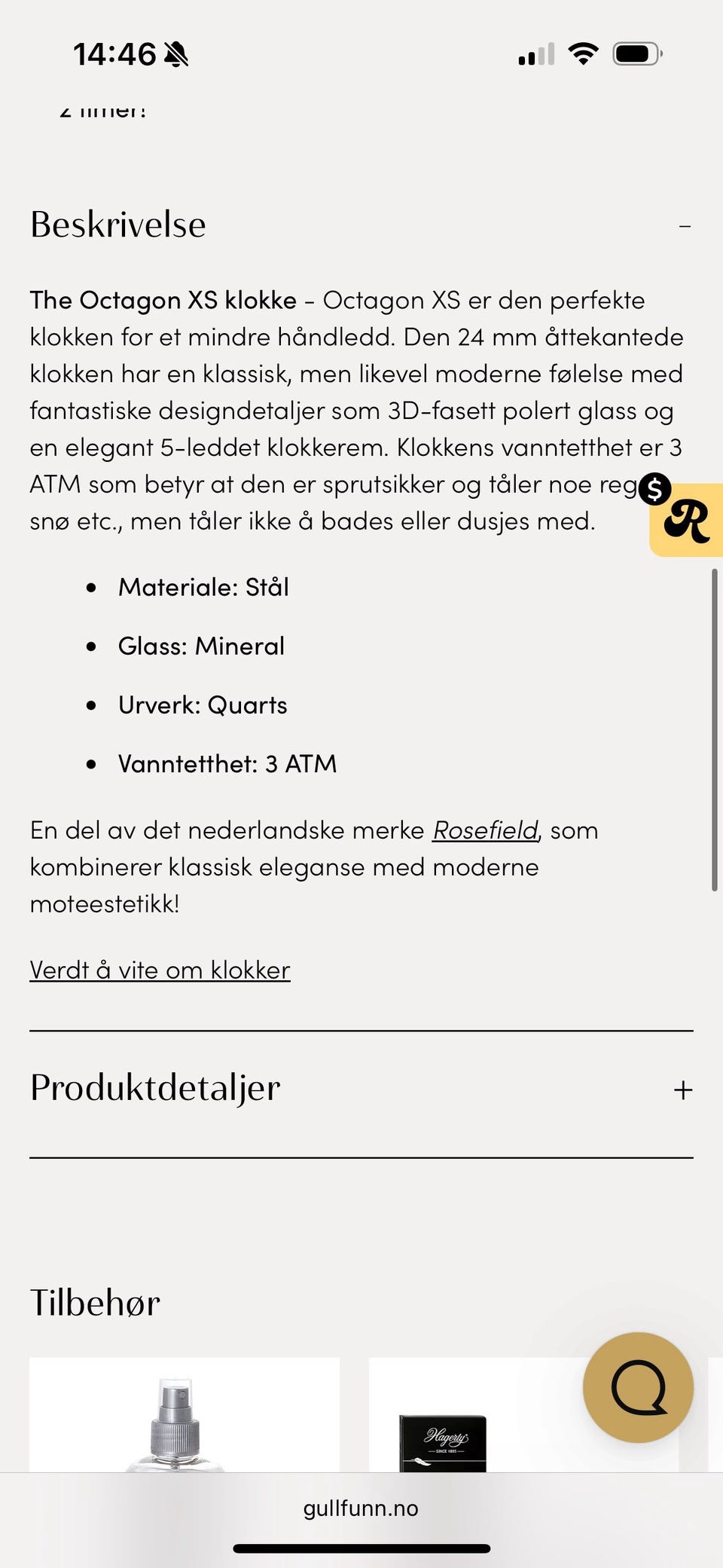Screen dimensions: 723x1568
Task: Open the gold chat bubble widget
Action: [637, 1388]
